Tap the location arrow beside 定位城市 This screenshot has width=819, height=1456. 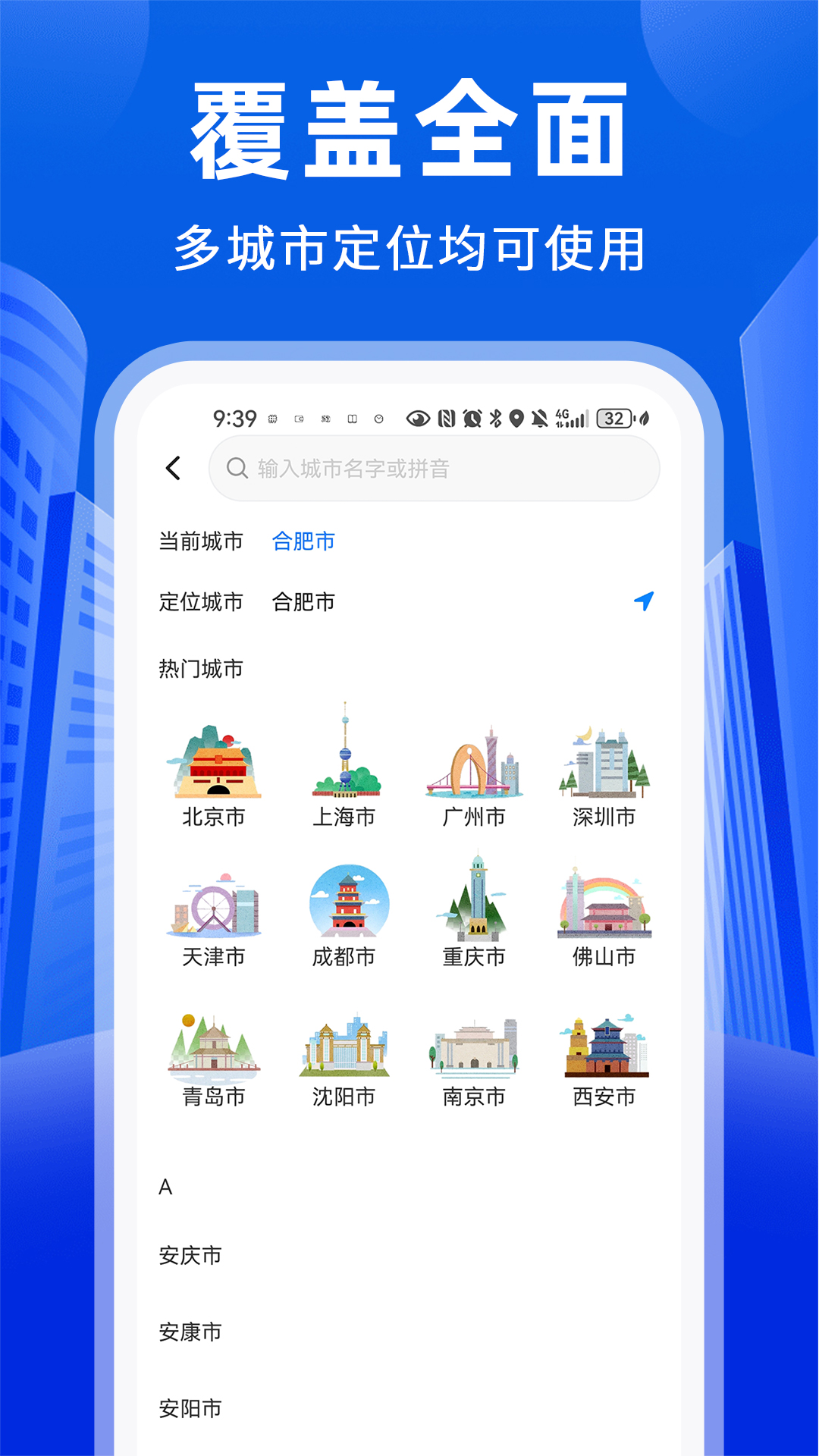[643, 601]
